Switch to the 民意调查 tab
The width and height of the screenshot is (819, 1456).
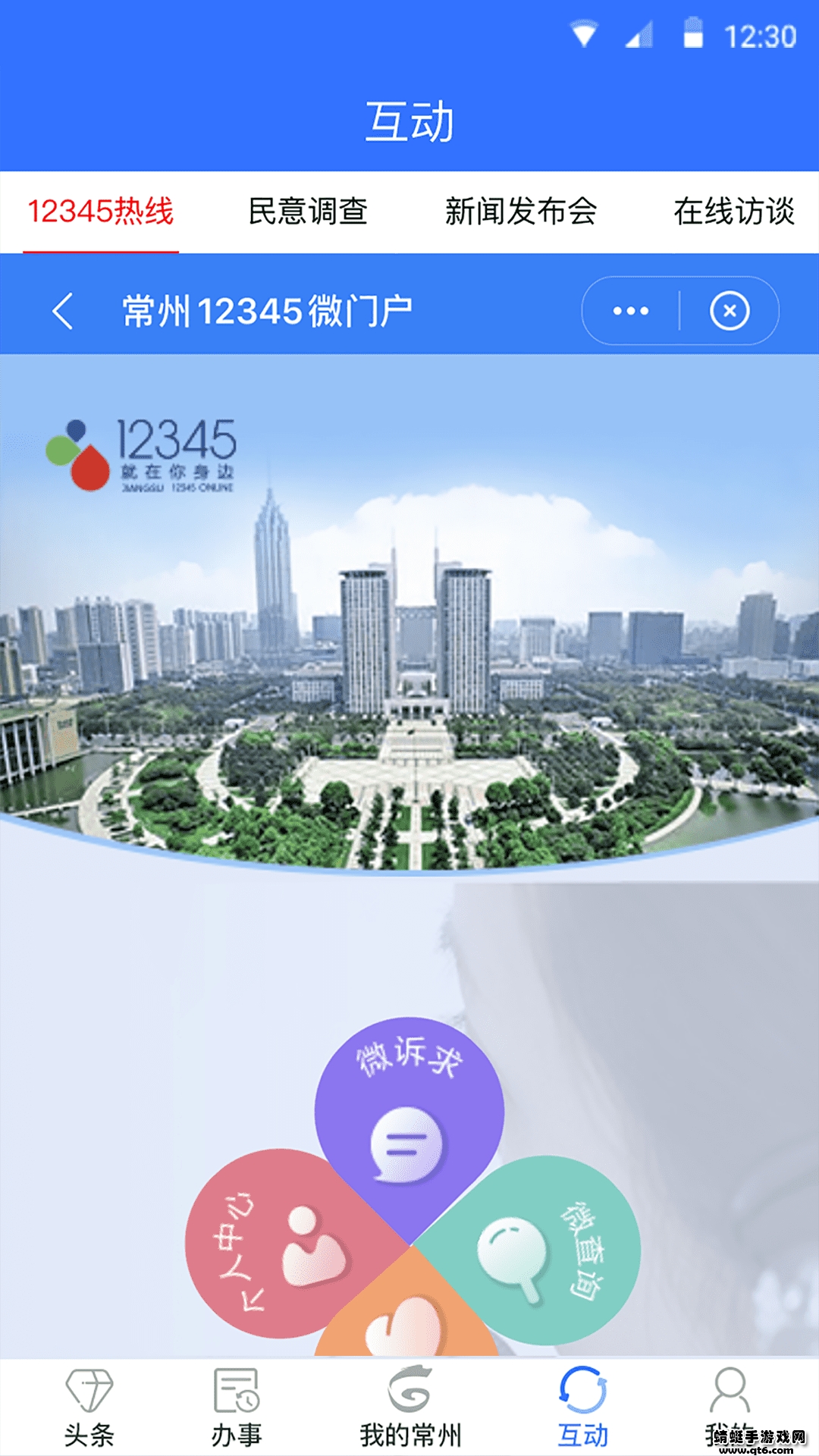click(x=308, y=212)
